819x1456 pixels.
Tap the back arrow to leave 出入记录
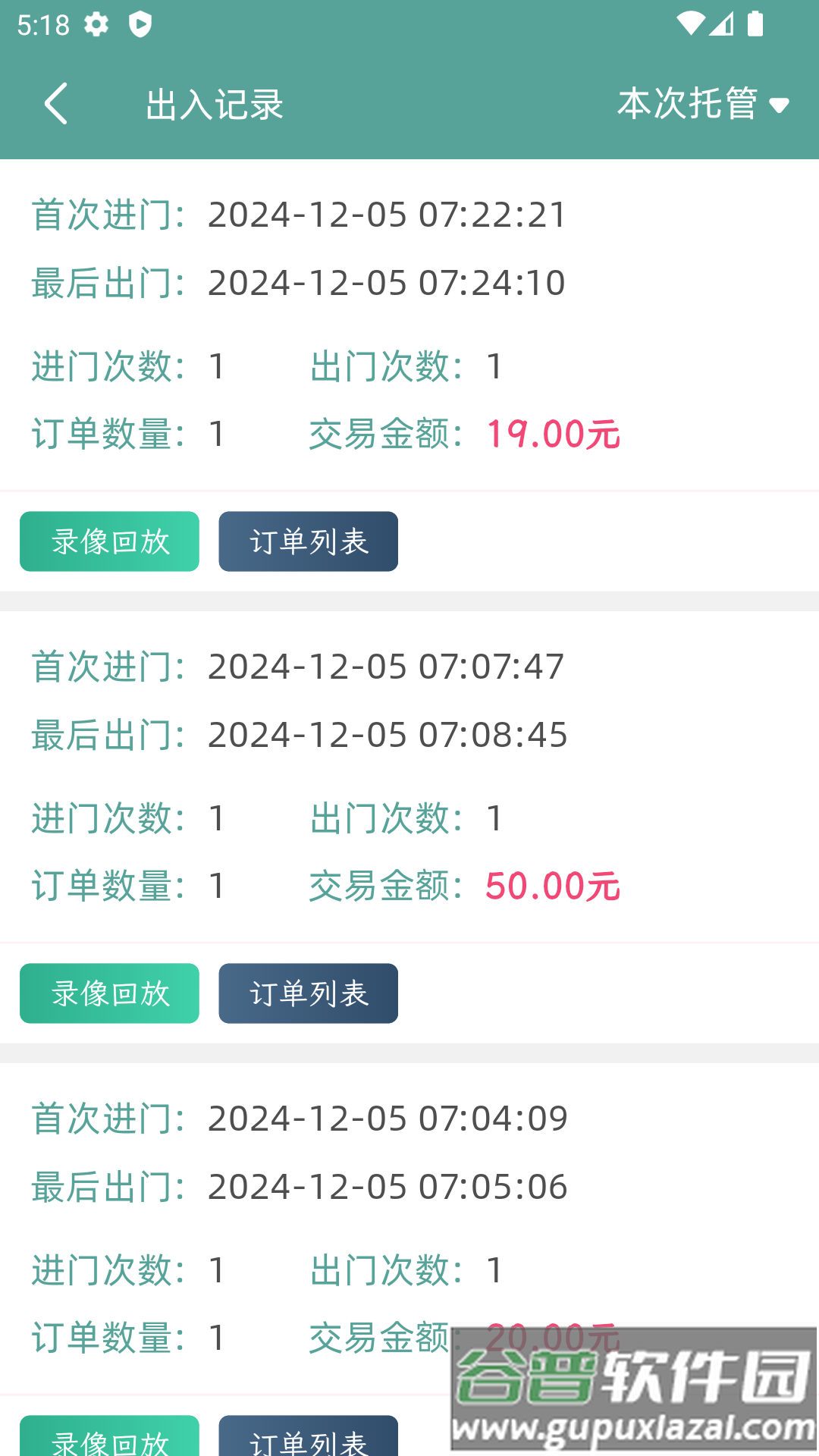point(55,103)
